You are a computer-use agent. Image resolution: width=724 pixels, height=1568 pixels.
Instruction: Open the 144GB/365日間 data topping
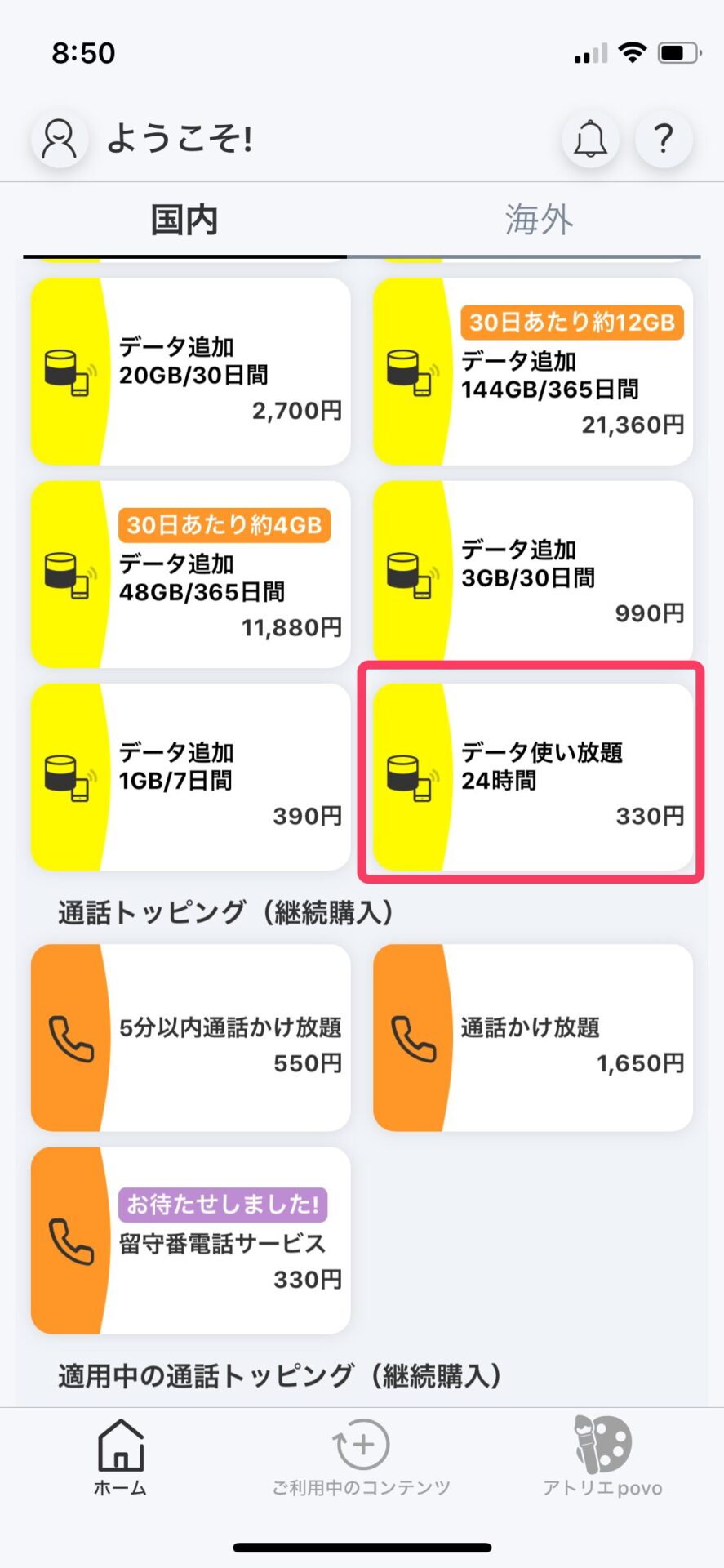533,372
